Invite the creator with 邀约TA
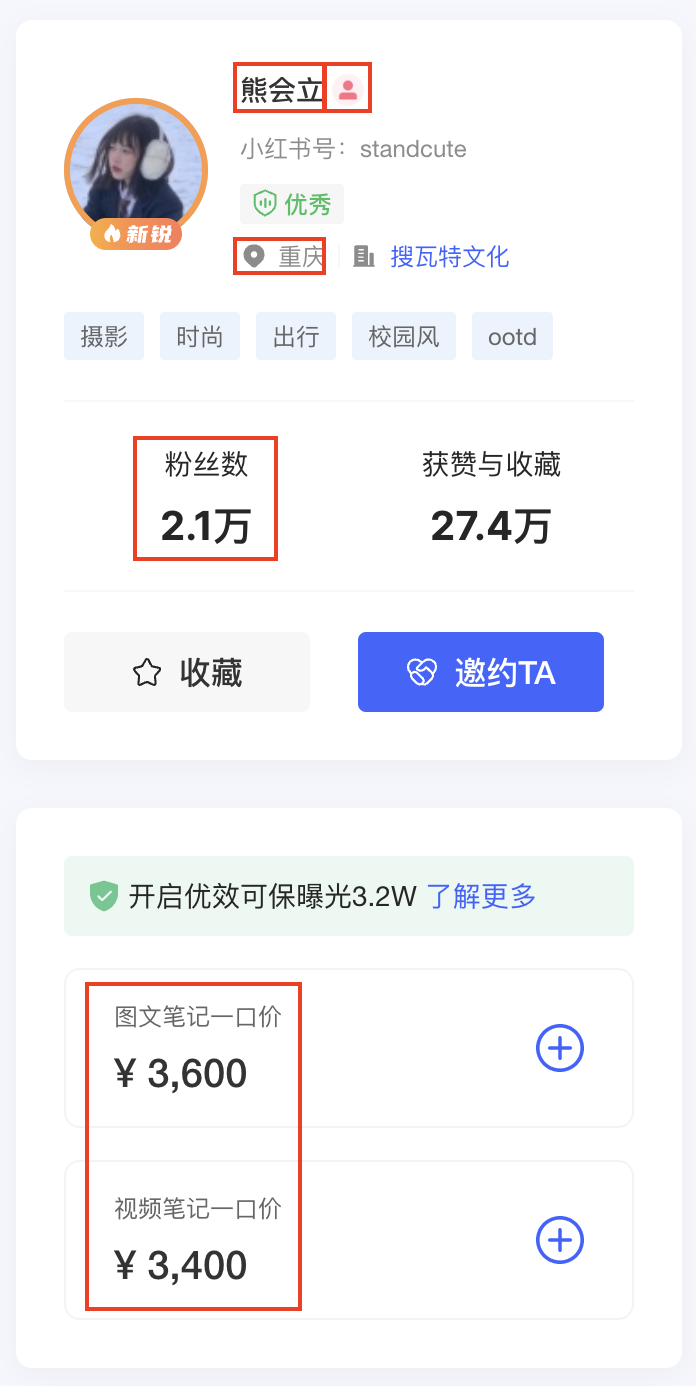Screen dimensions: 696x1386 point(481,672)
